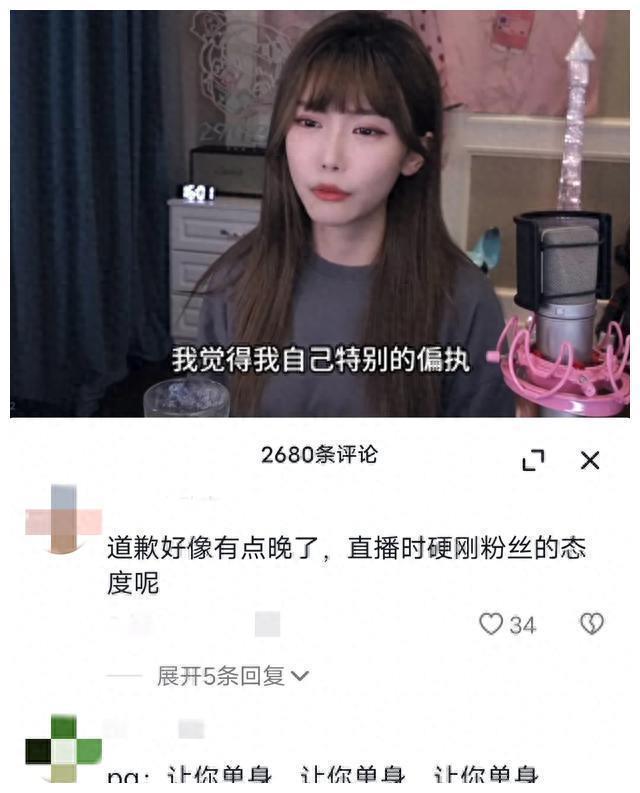Open the green avatar of the second commenter
640x793 pixels.
point(63,749)
